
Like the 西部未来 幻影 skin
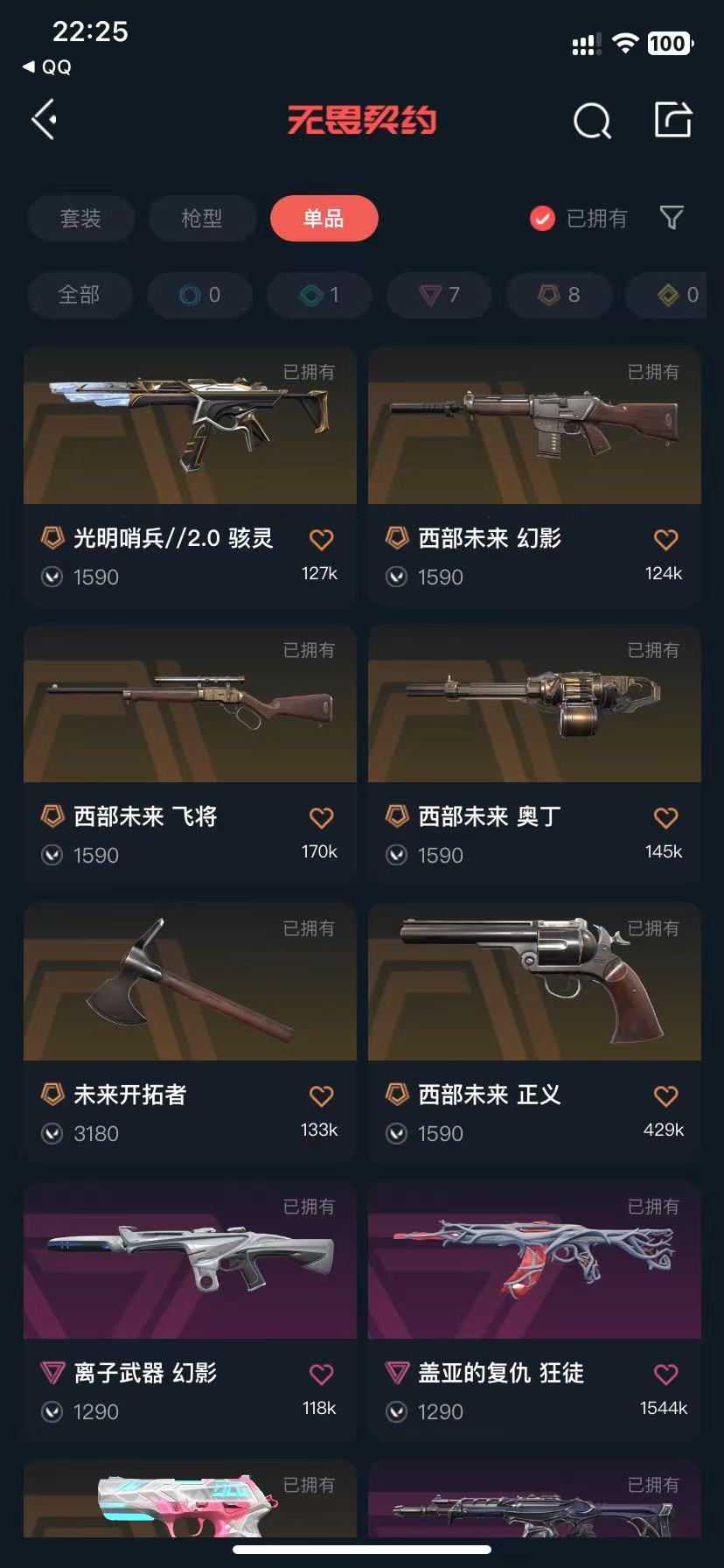(x=666, y=540)
